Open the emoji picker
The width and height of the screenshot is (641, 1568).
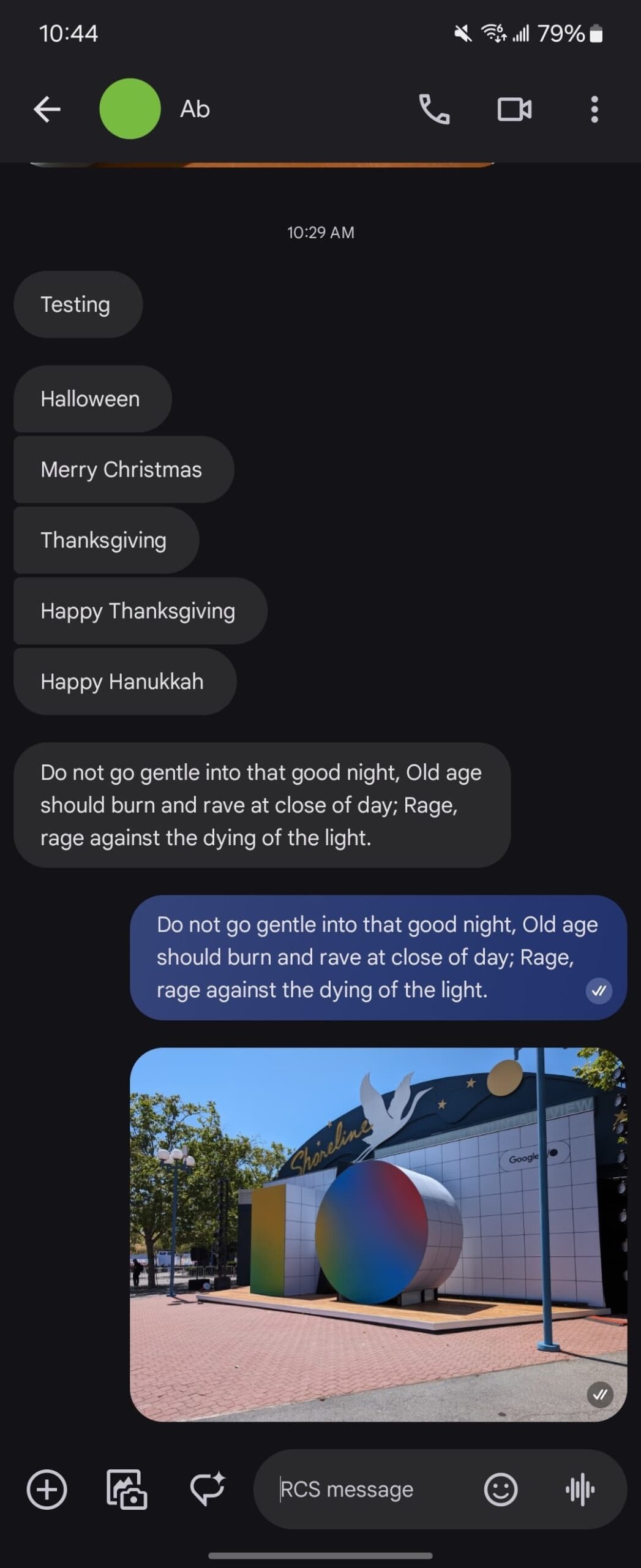tap(501, 1489)
